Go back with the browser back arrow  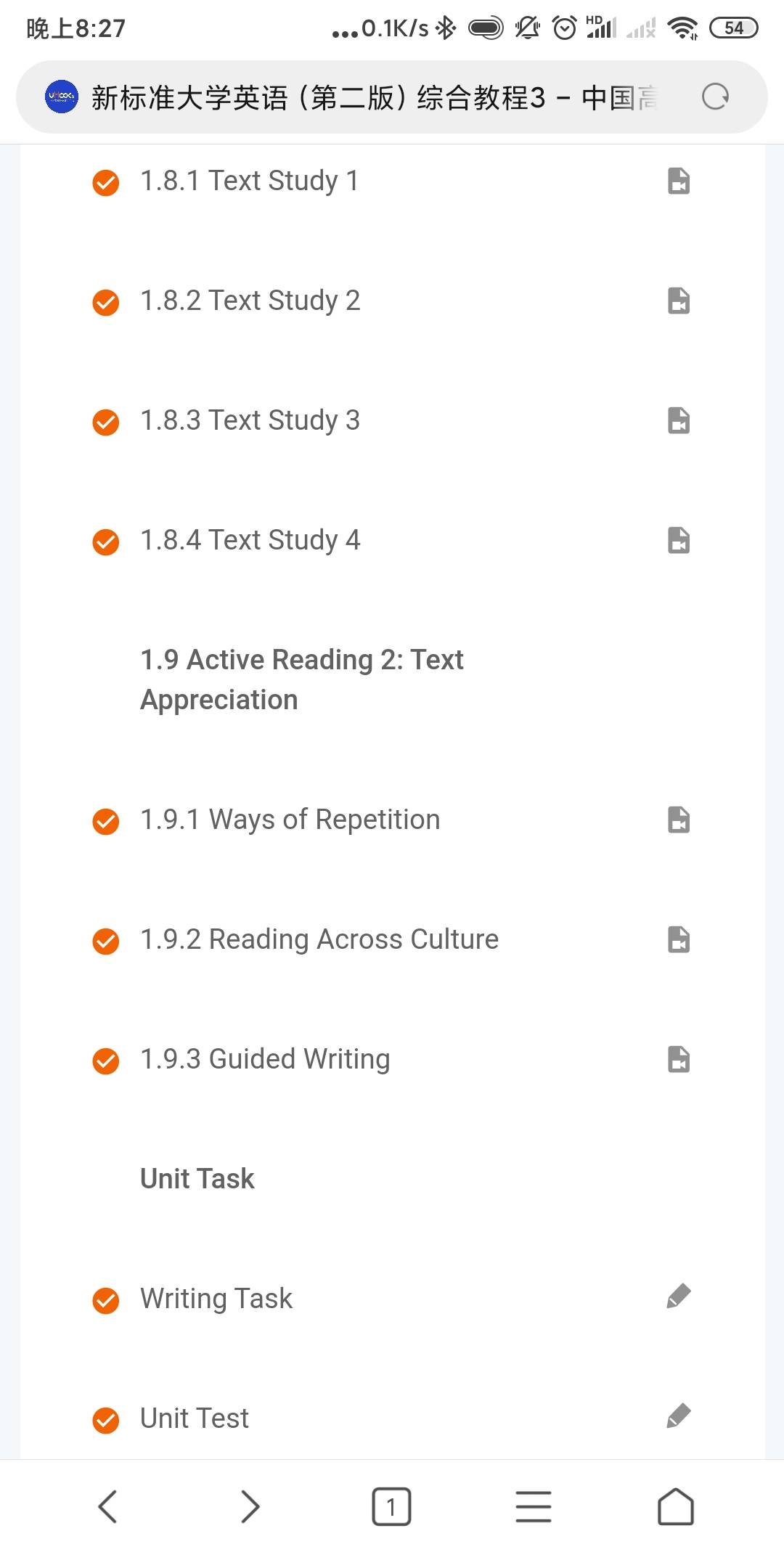tap(107, 1506)
